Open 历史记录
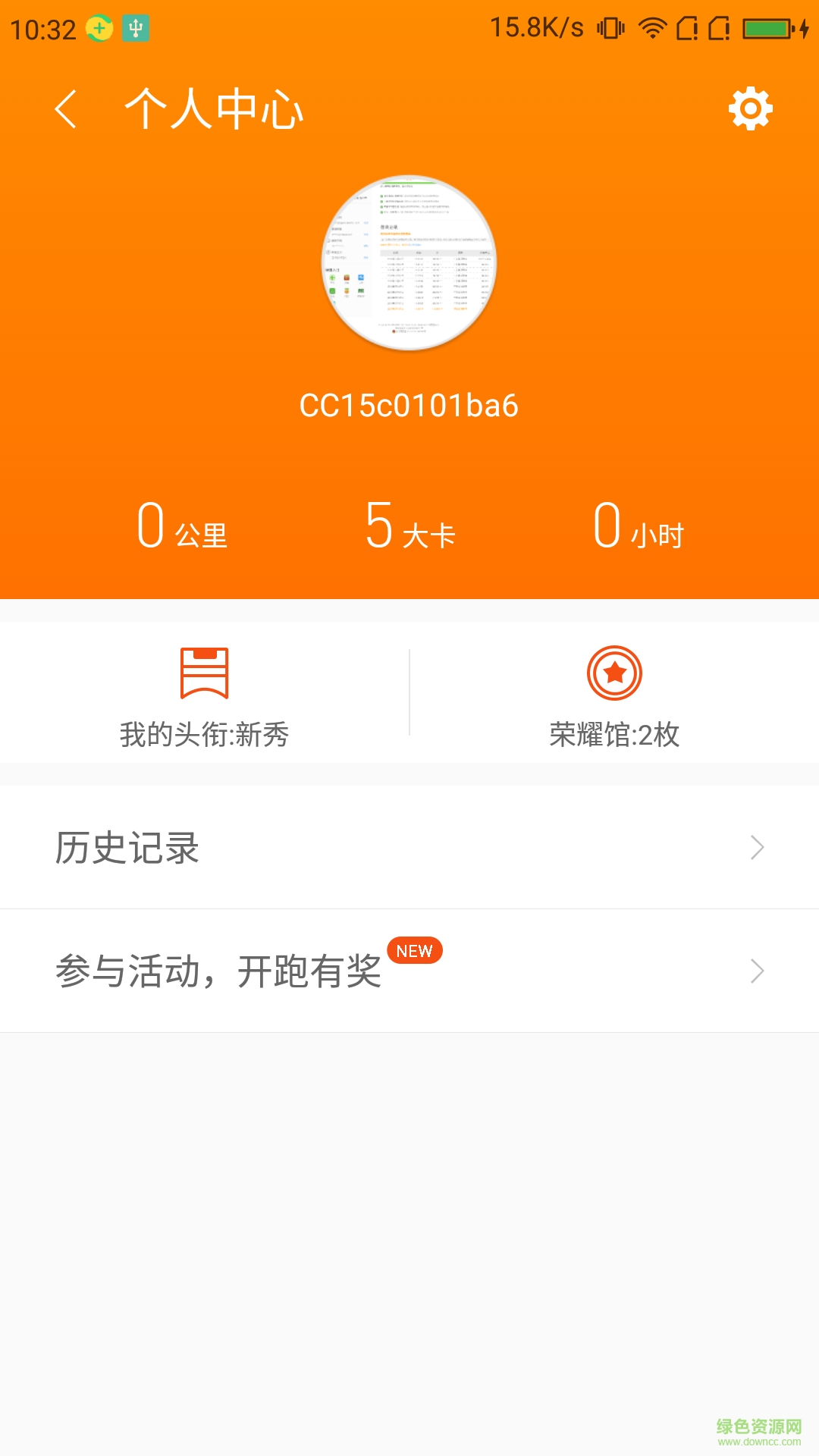 click(409, 847)
